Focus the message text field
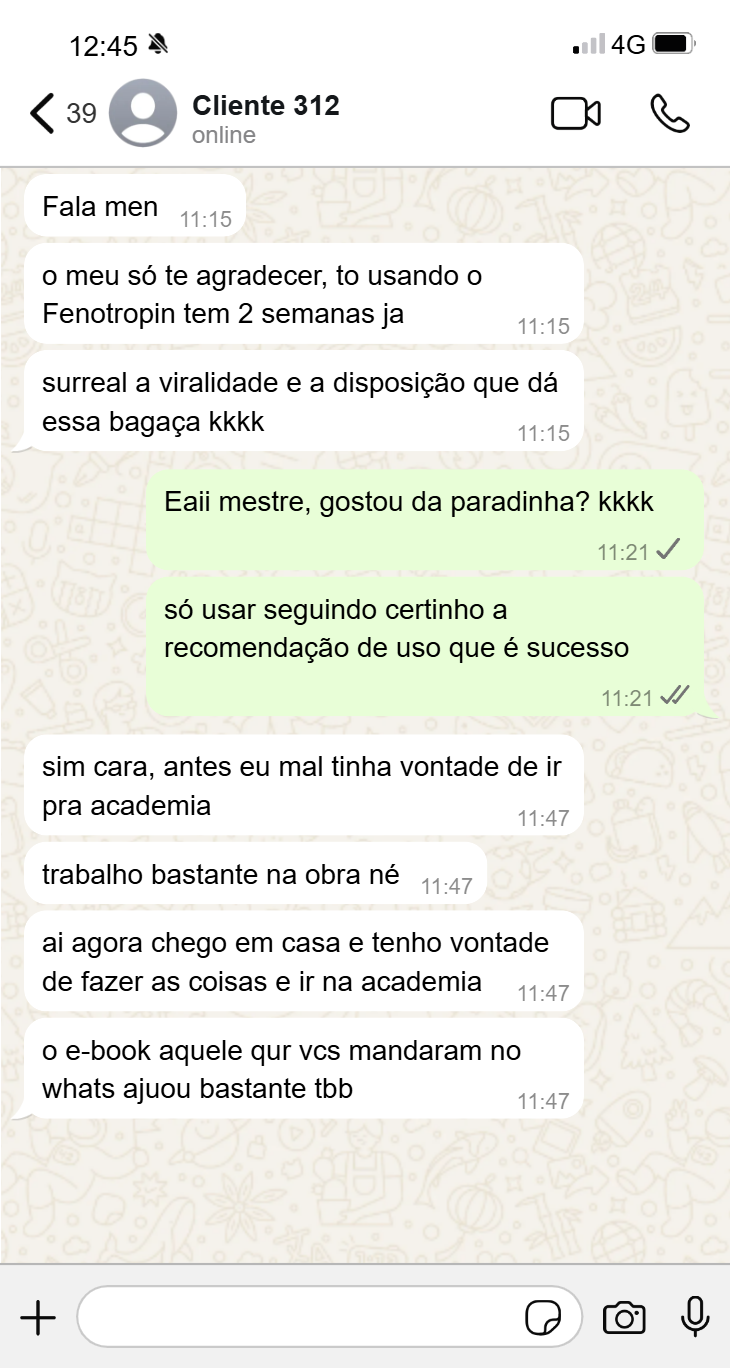 click(x=300, y=1318)
